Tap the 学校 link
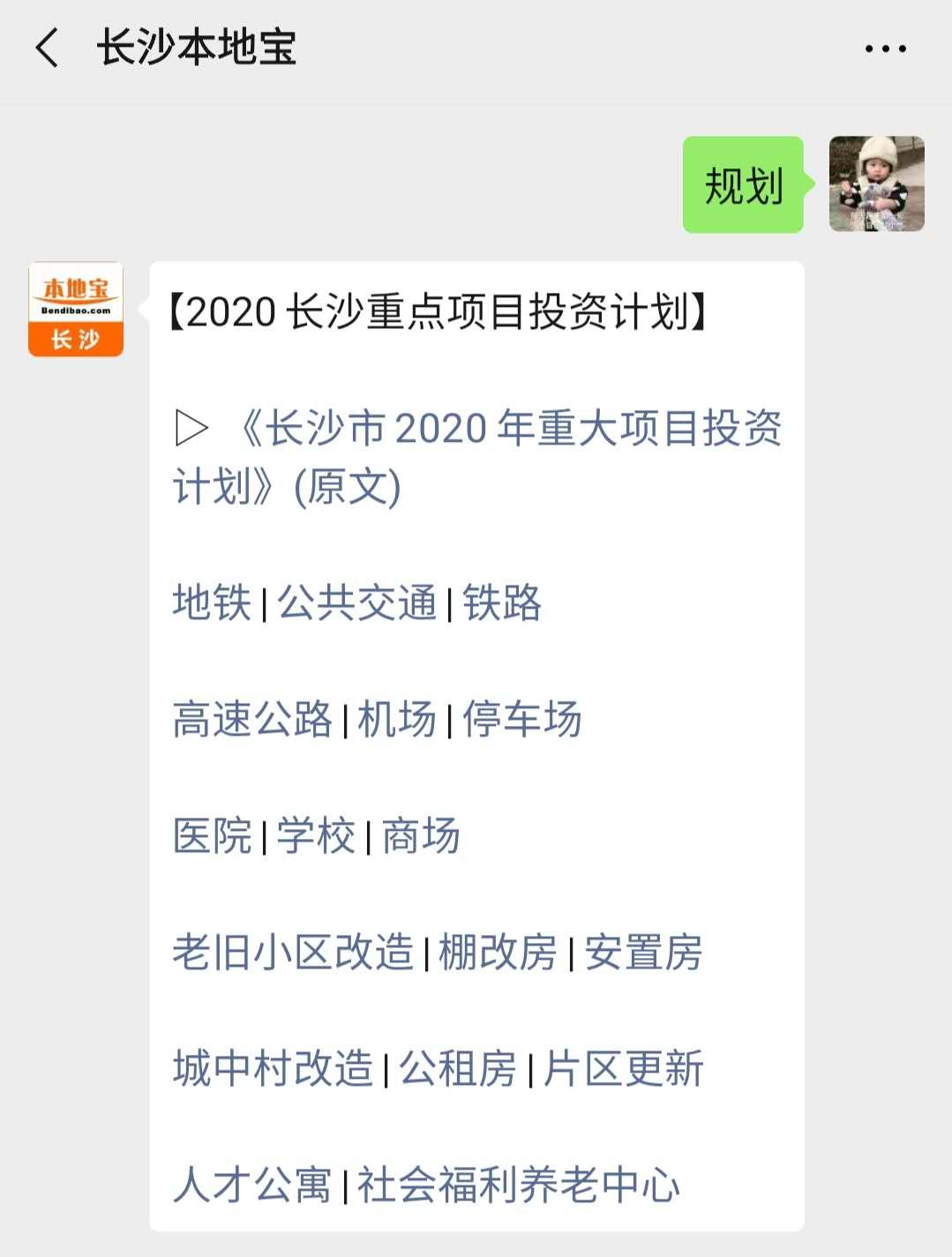Image resolution: width=952 pixels, height=1257 pixels. pos(316,836)
